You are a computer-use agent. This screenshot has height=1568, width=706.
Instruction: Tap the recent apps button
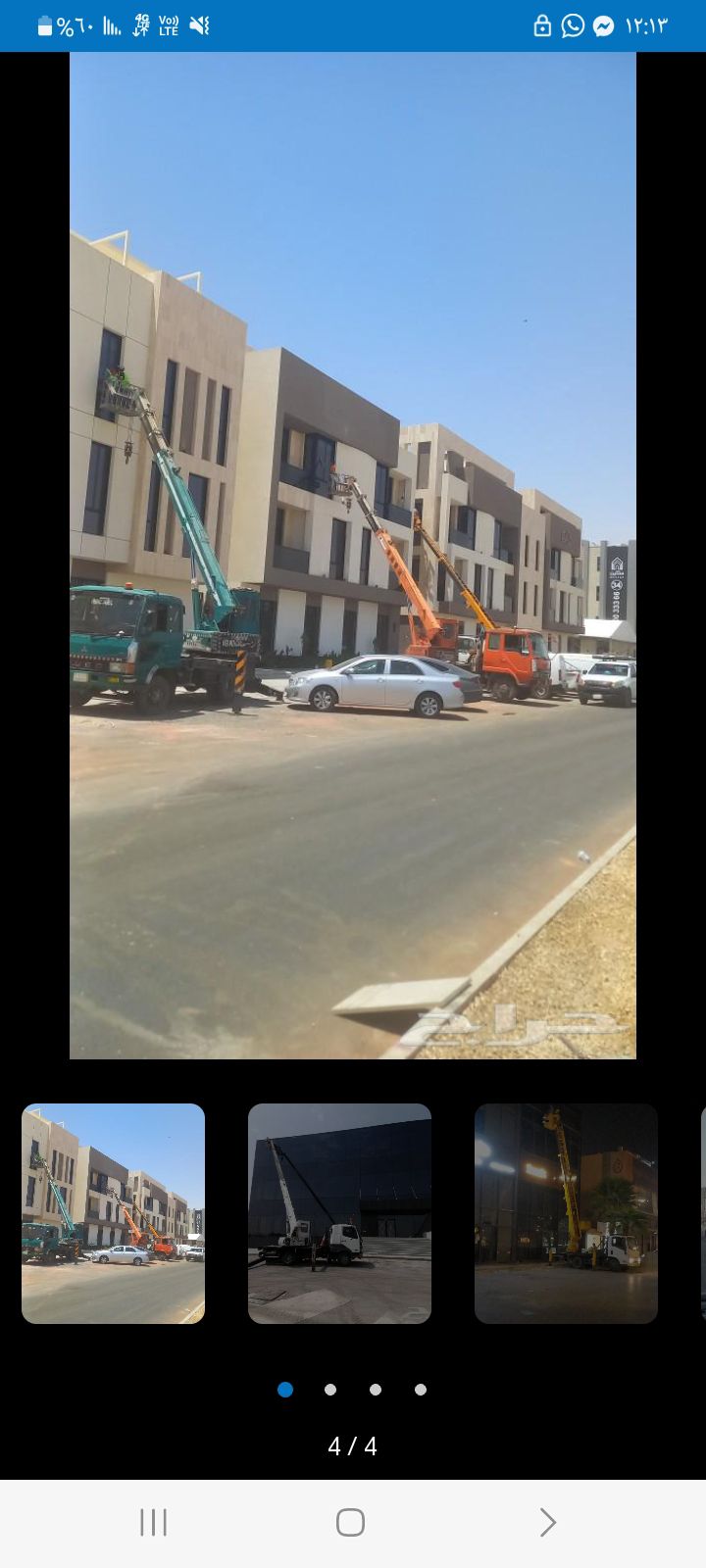click(152, 1522)
